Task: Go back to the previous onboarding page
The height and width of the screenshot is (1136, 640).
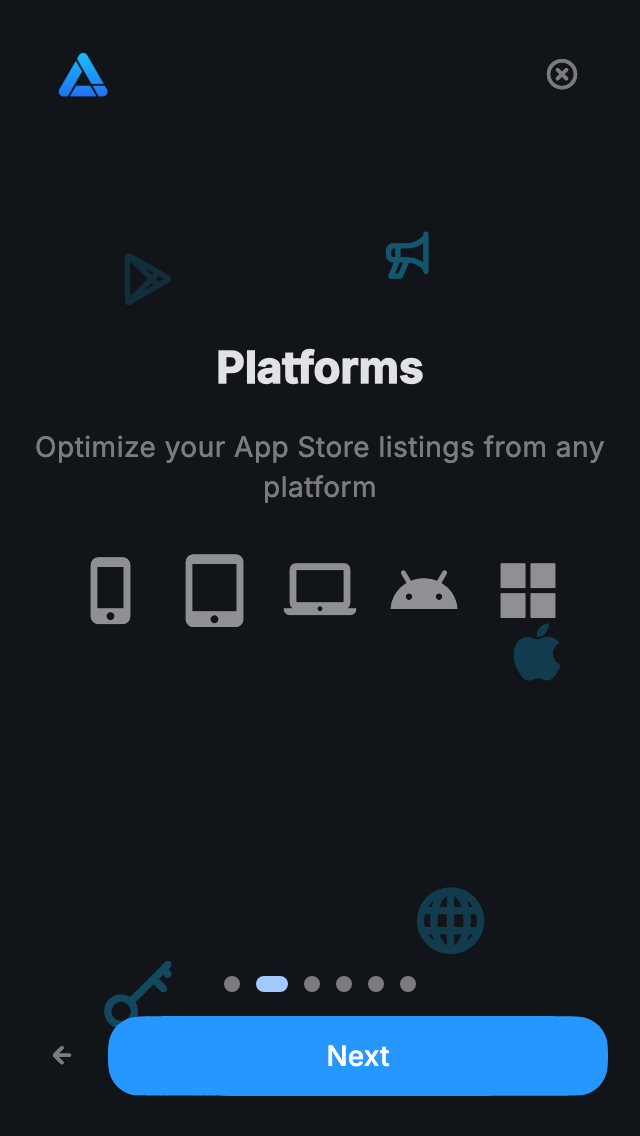Action: point(62,1055)
